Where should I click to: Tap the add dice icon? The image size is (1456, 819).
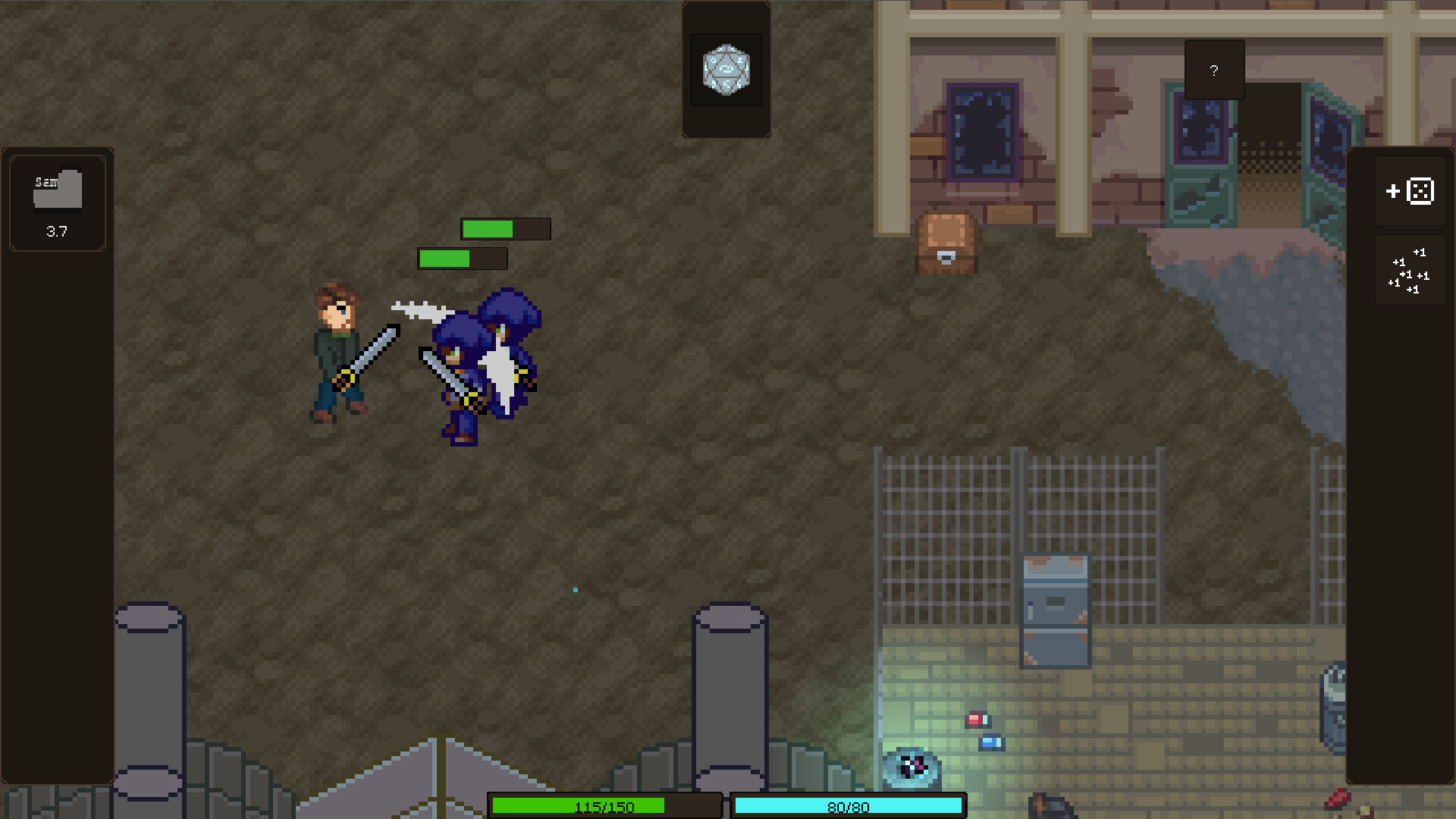coord(1410,191)
